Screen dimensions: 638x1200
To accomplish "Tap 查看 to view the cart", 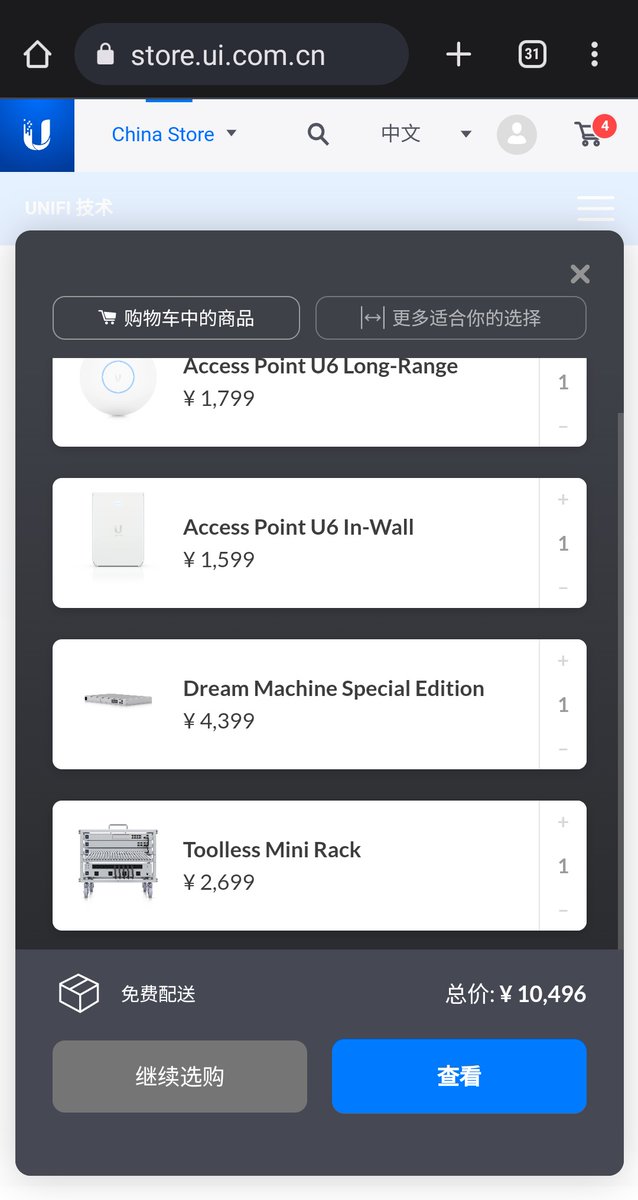I will pos(459,1076).
